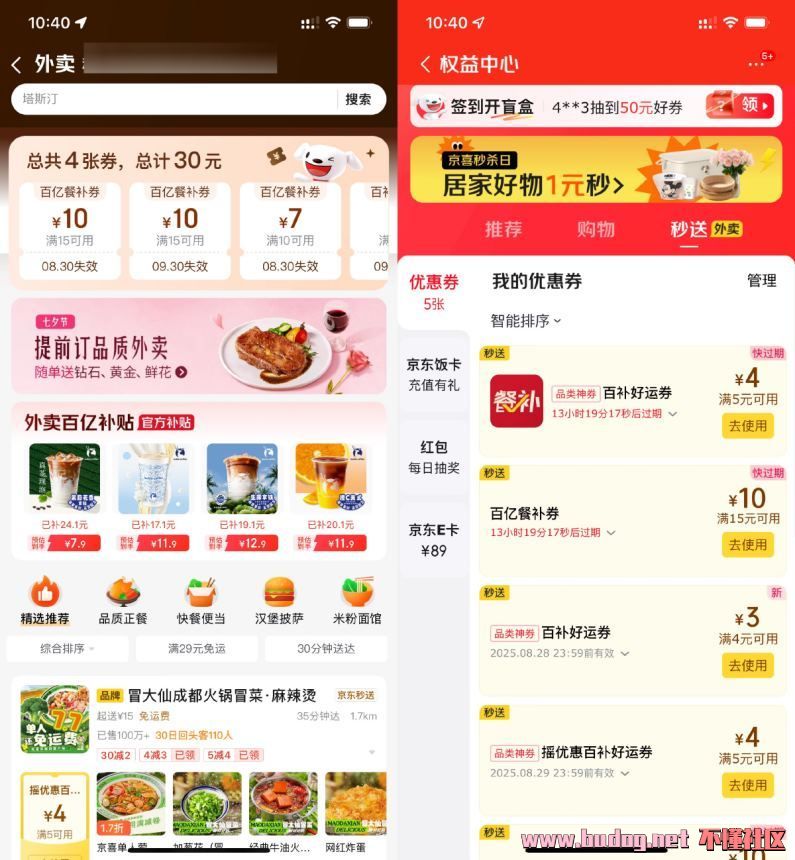
Task: Open 京东饭卡 in the side menu
Action: [433, 374]
